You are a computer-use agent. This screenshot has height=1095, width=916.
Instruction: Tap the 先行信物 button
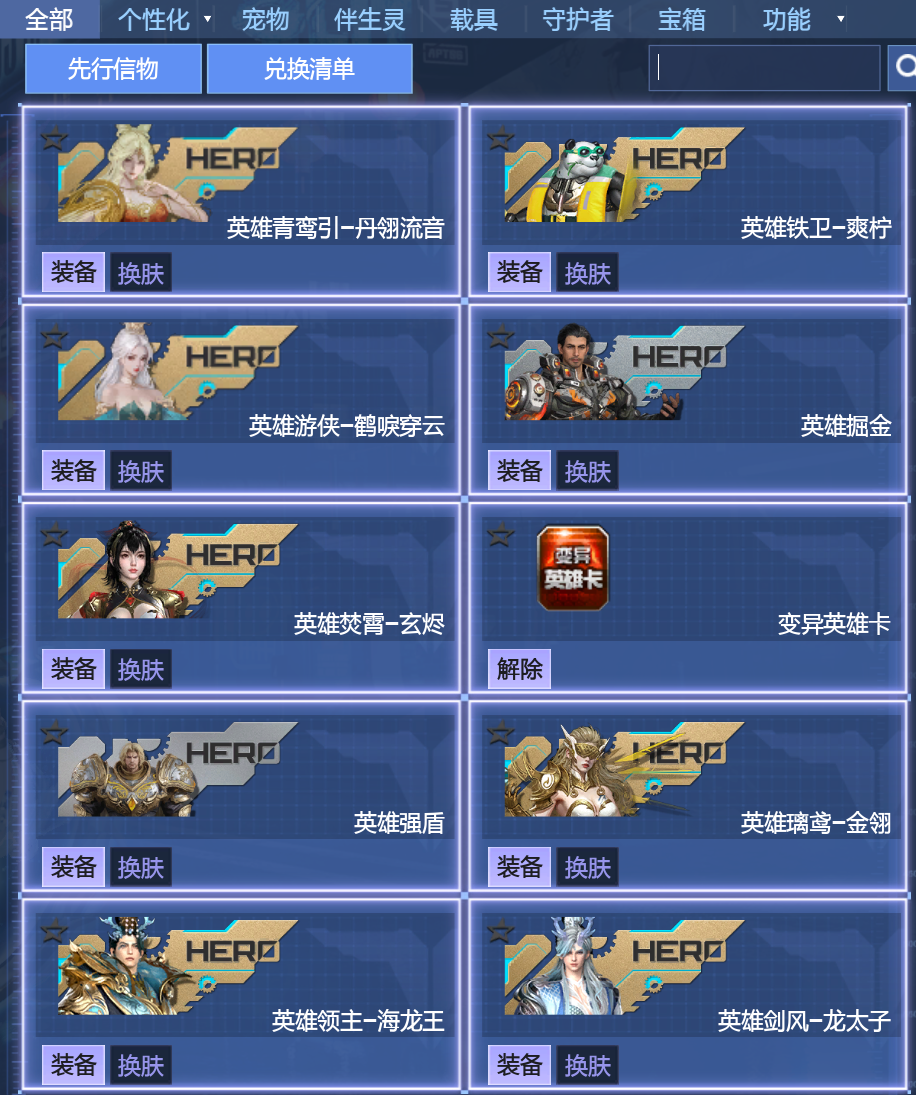[x=113, y=68]
